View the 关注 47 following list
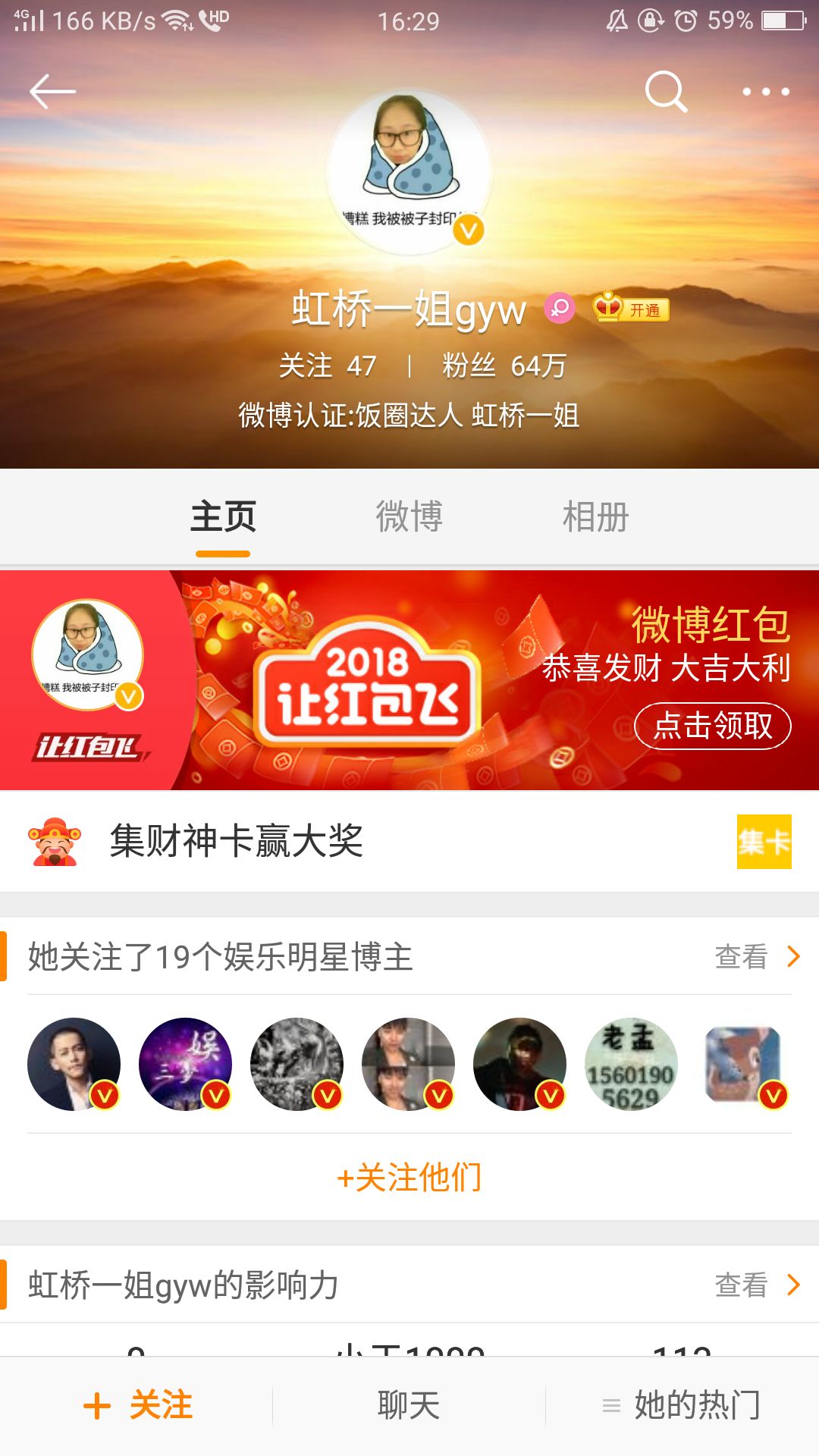 tap(328, 366)
